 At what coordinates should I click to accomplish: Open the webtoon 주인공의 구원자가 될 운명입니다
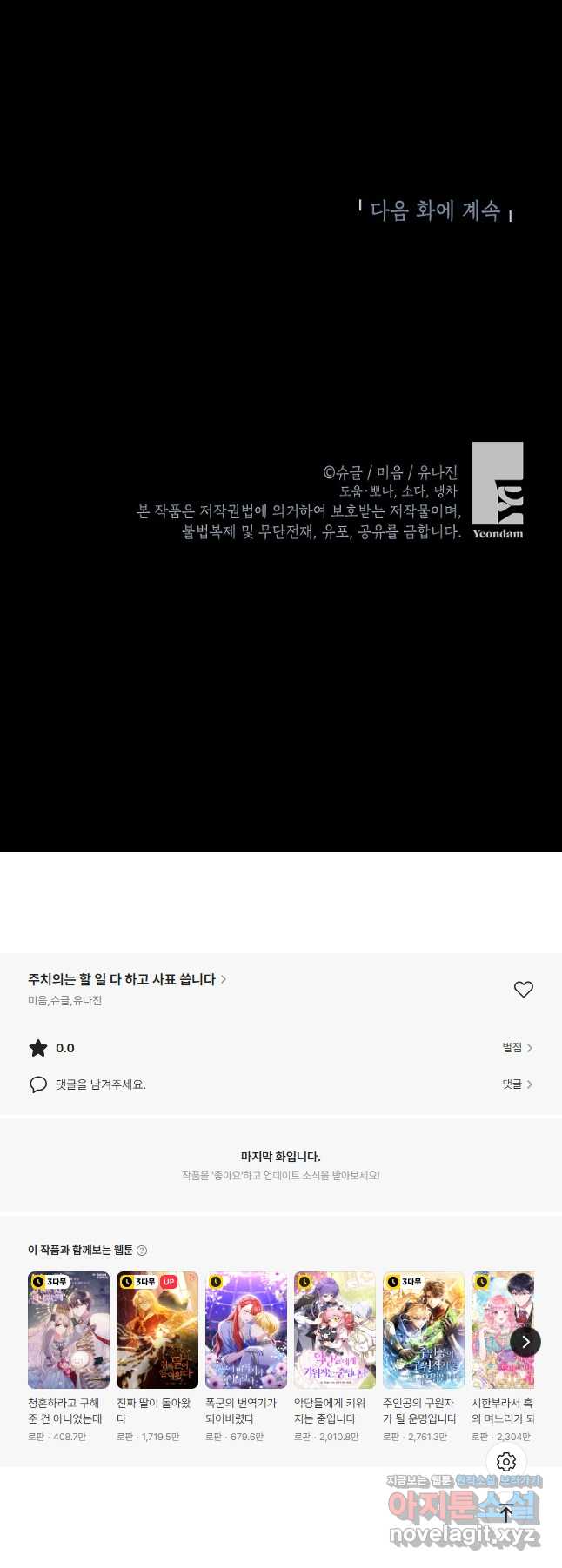point(424,1331)
